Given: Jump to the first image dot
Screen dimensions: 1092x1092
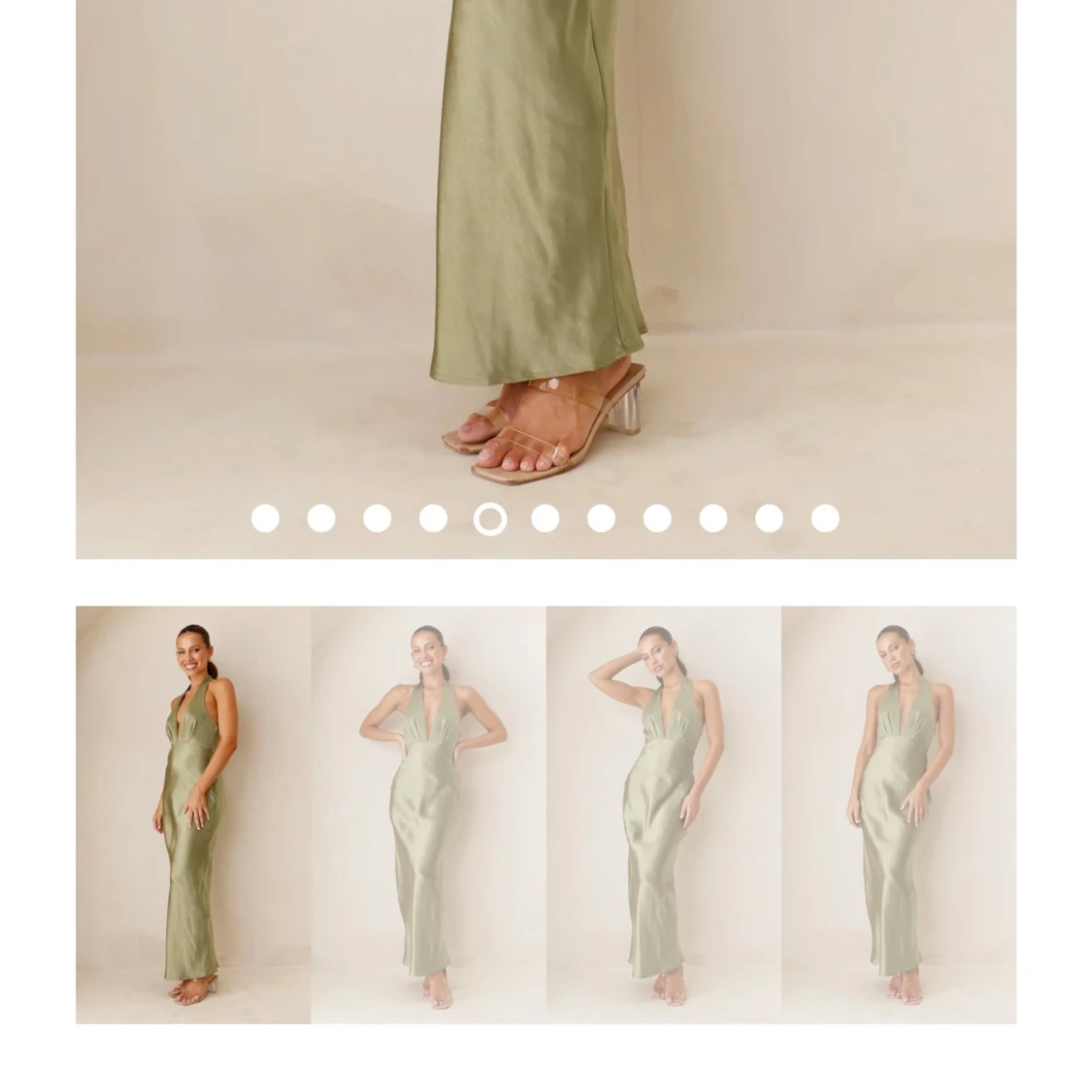Looking at the screenshot, I should click(x=265, y=518).
